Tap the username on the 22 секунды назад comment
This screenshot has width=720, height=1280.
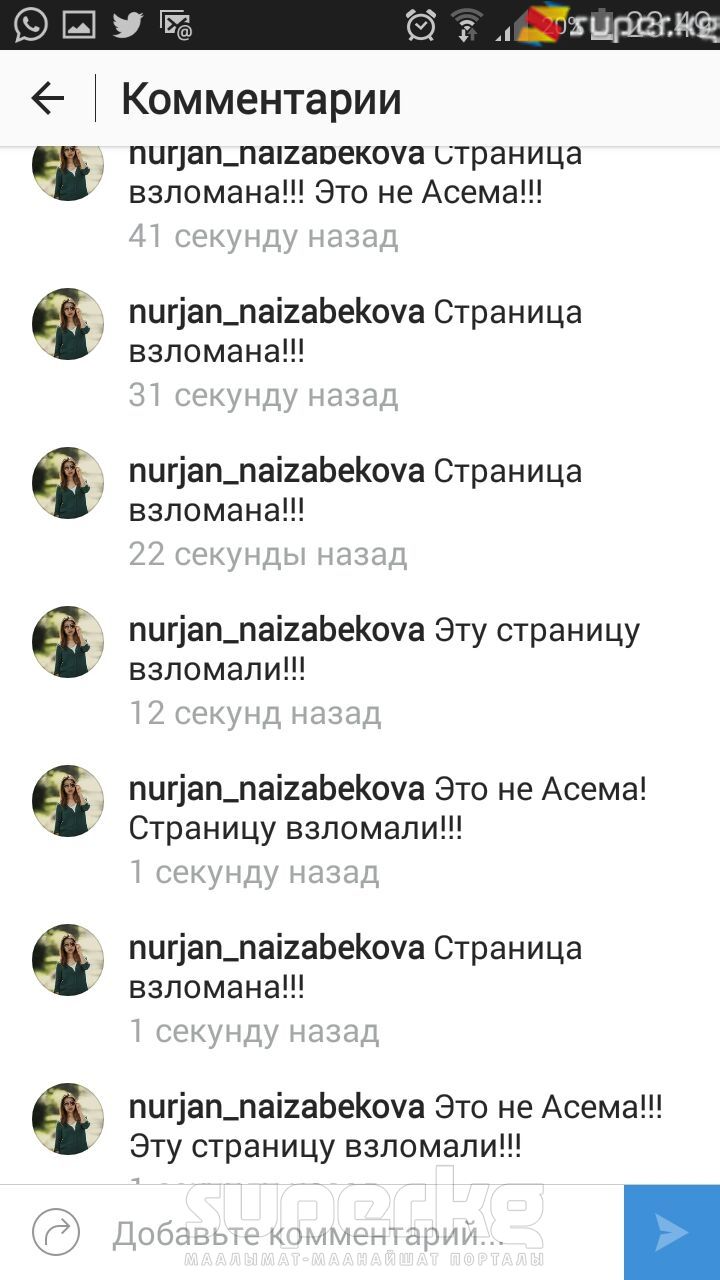tap(276, 471)
